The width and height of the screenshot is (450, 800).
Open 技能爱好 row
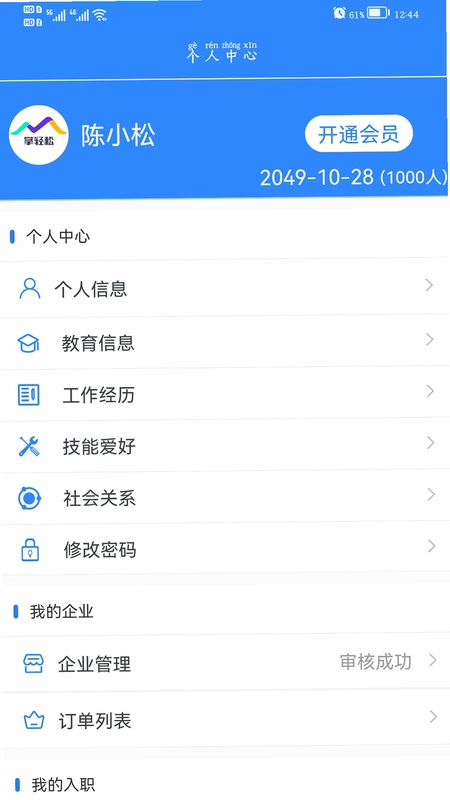[225, 445]
